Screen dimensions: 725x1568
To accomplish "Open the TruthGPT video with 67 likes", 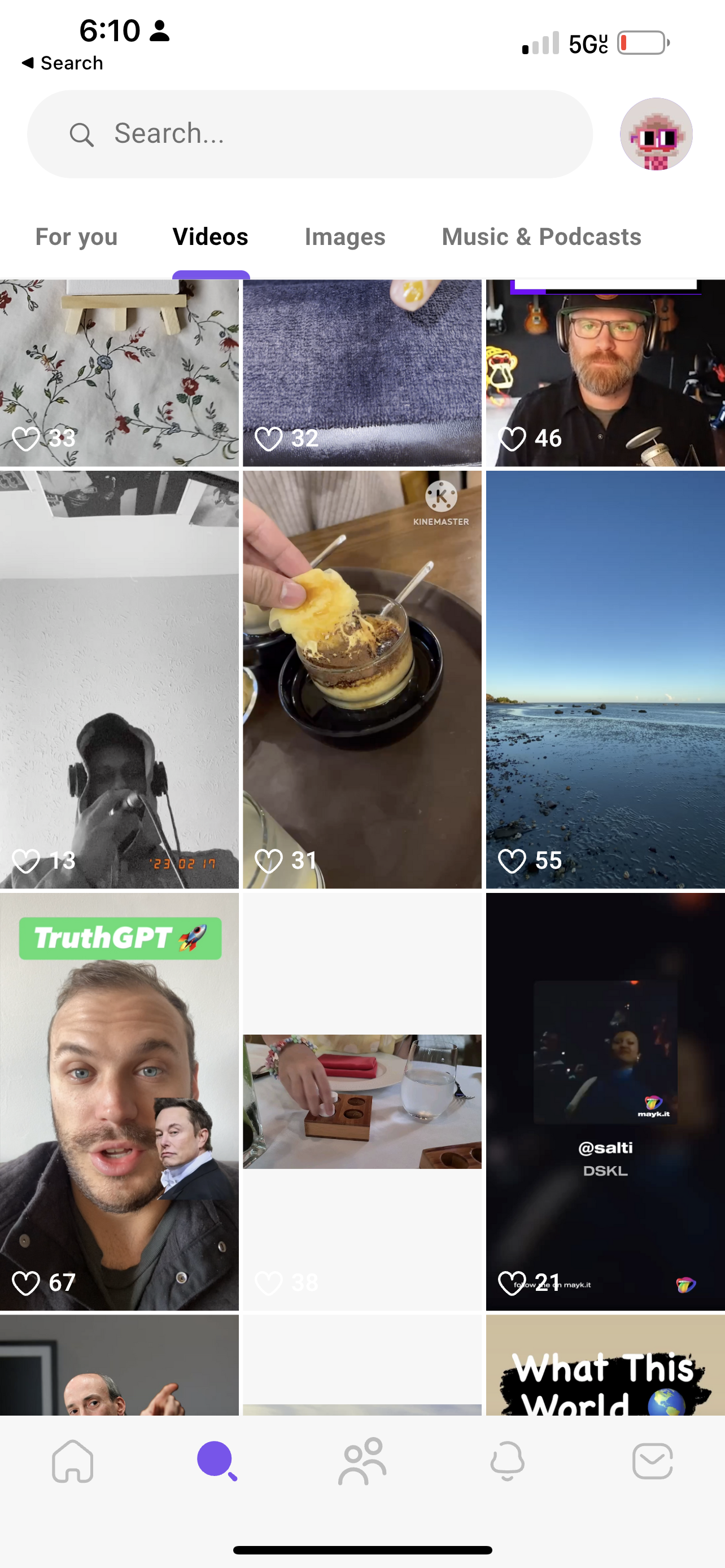I will pyautogui.click(x=119, y=1101).
